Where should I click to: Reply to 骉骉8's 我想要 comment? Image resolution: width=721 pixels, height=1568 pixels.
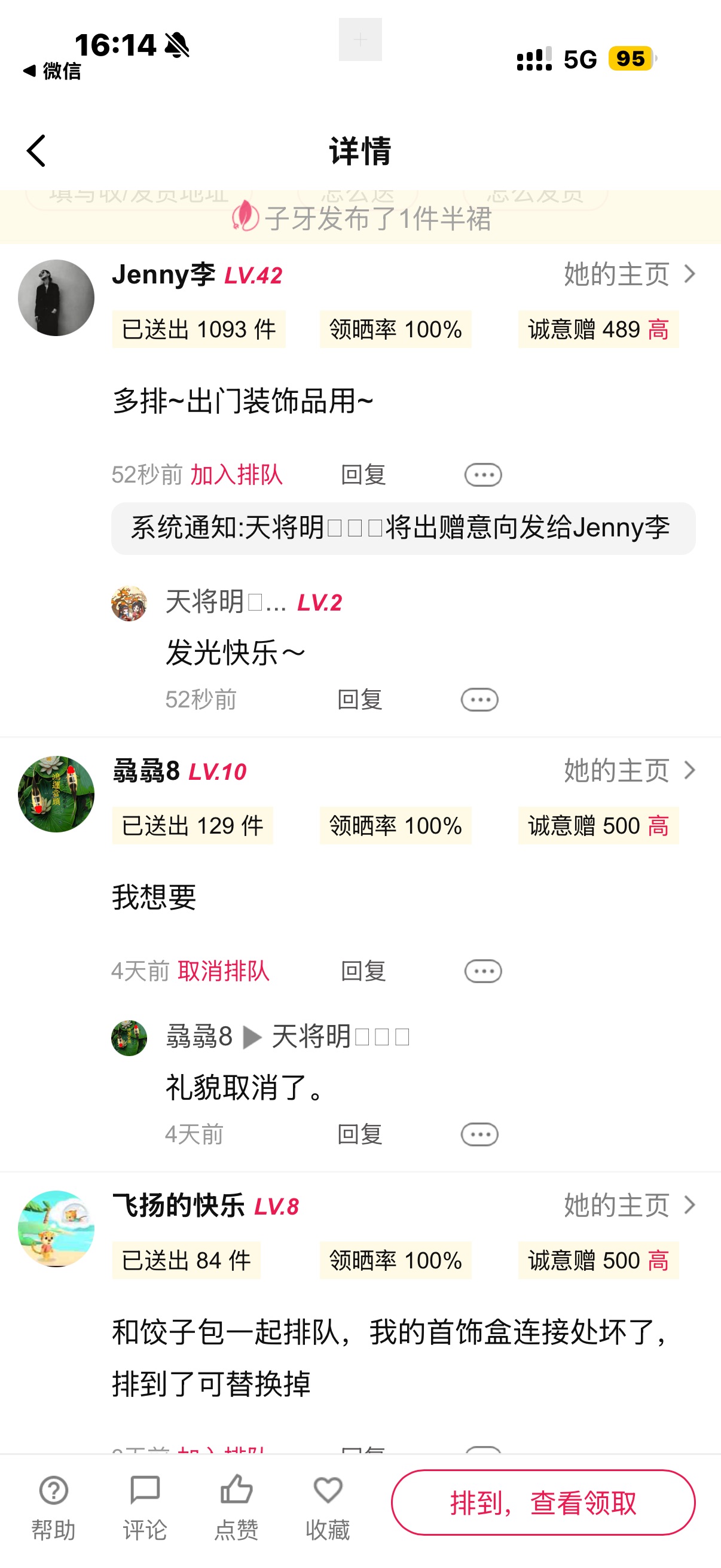point(363,971)
